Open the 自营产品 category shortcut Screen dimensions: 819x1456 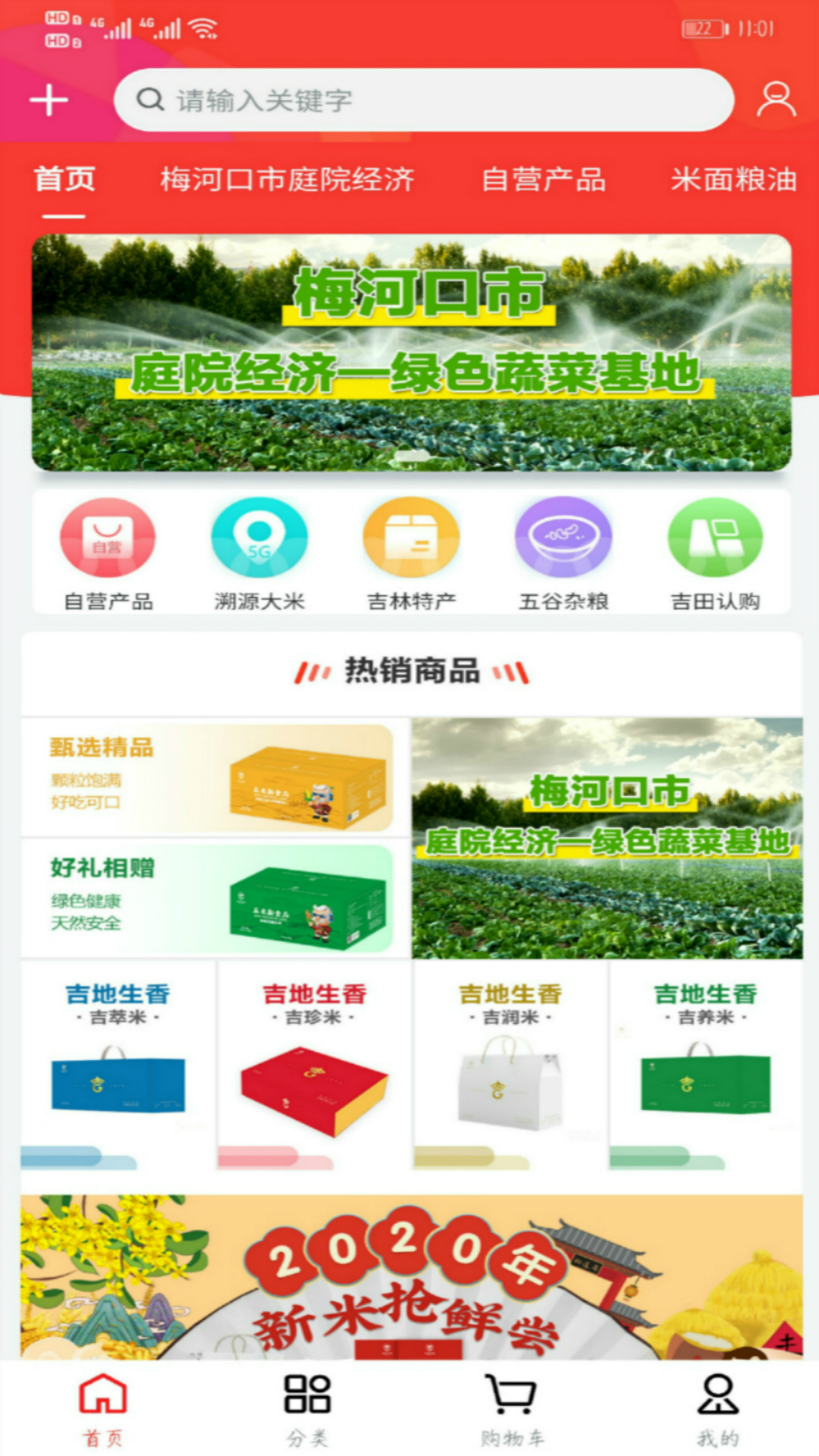108,554
